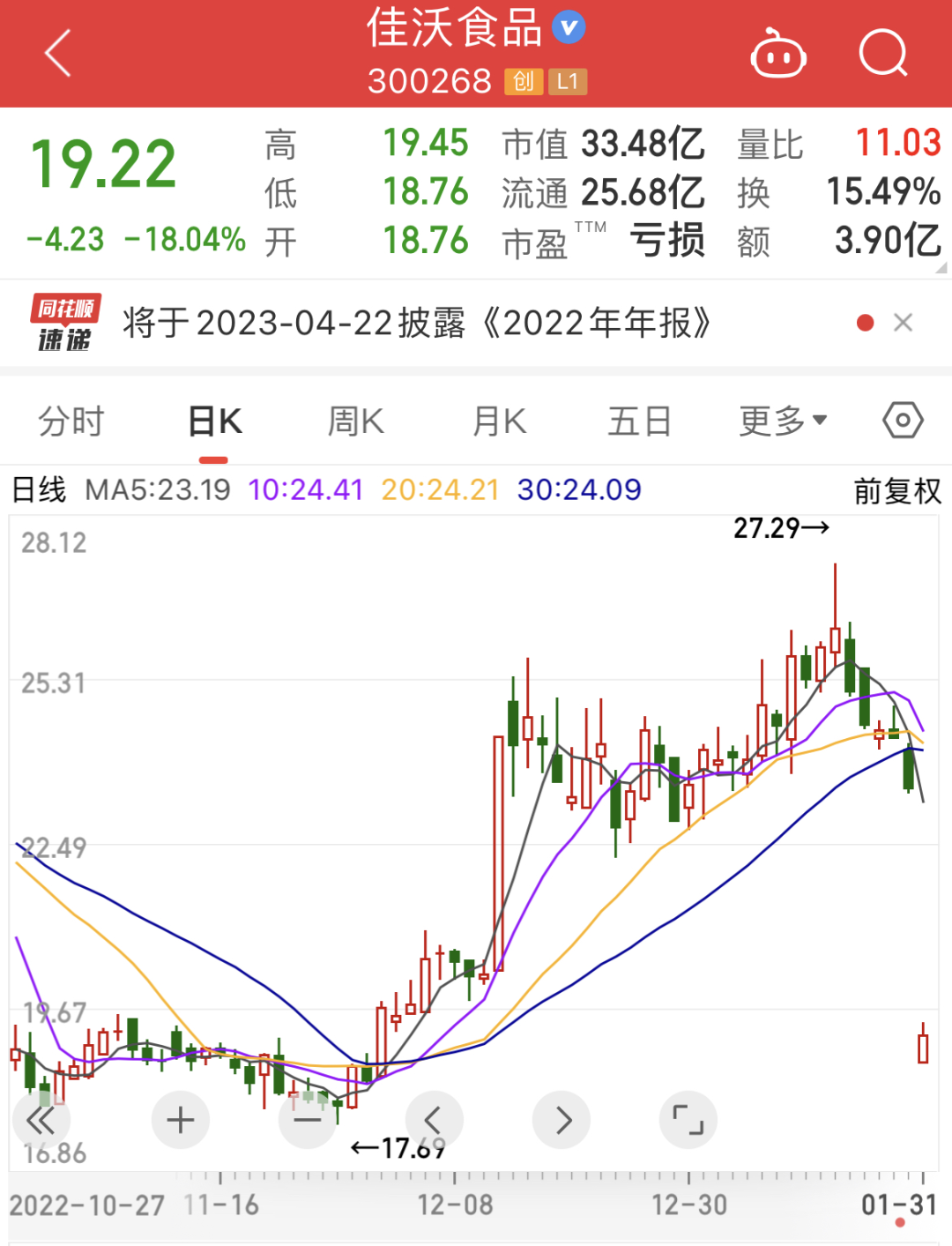952x1246 pixels.
Task: Expand the 更多 chart period dropdown
Action: [x=783, y=422]
